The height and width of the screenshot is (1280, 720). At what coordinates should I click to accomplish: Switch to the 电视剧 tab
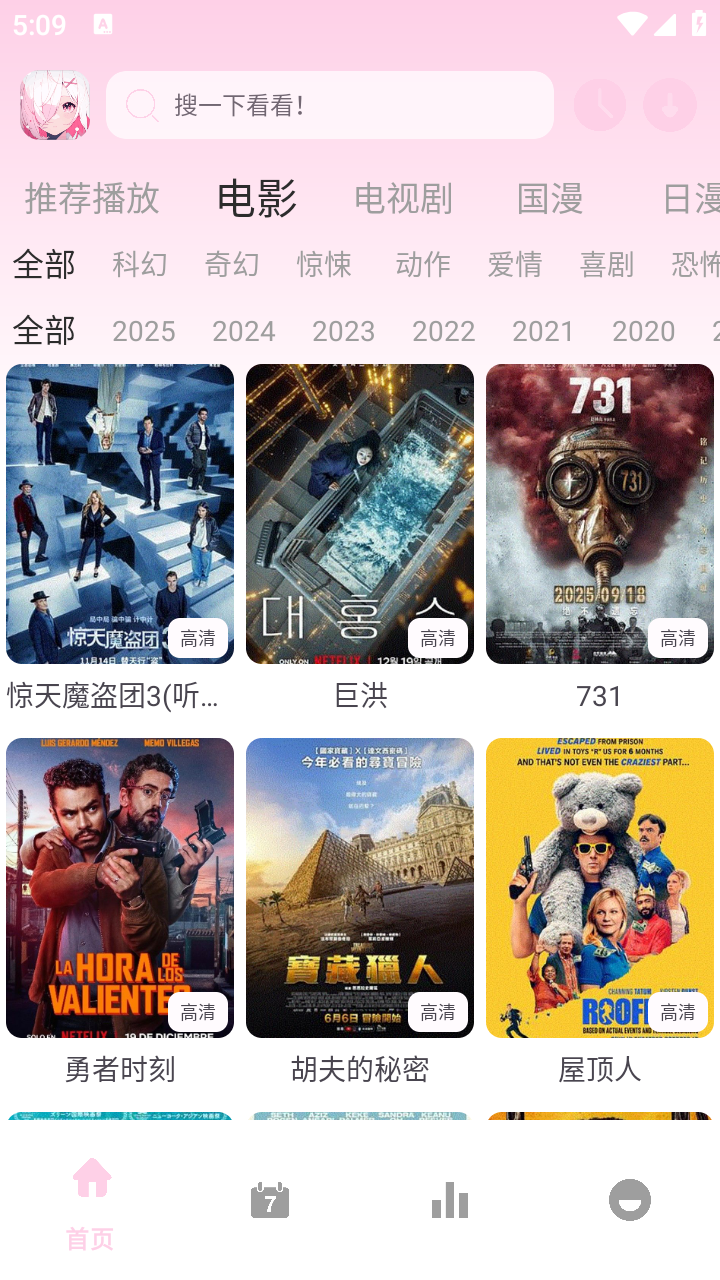(x=402, y=200)
